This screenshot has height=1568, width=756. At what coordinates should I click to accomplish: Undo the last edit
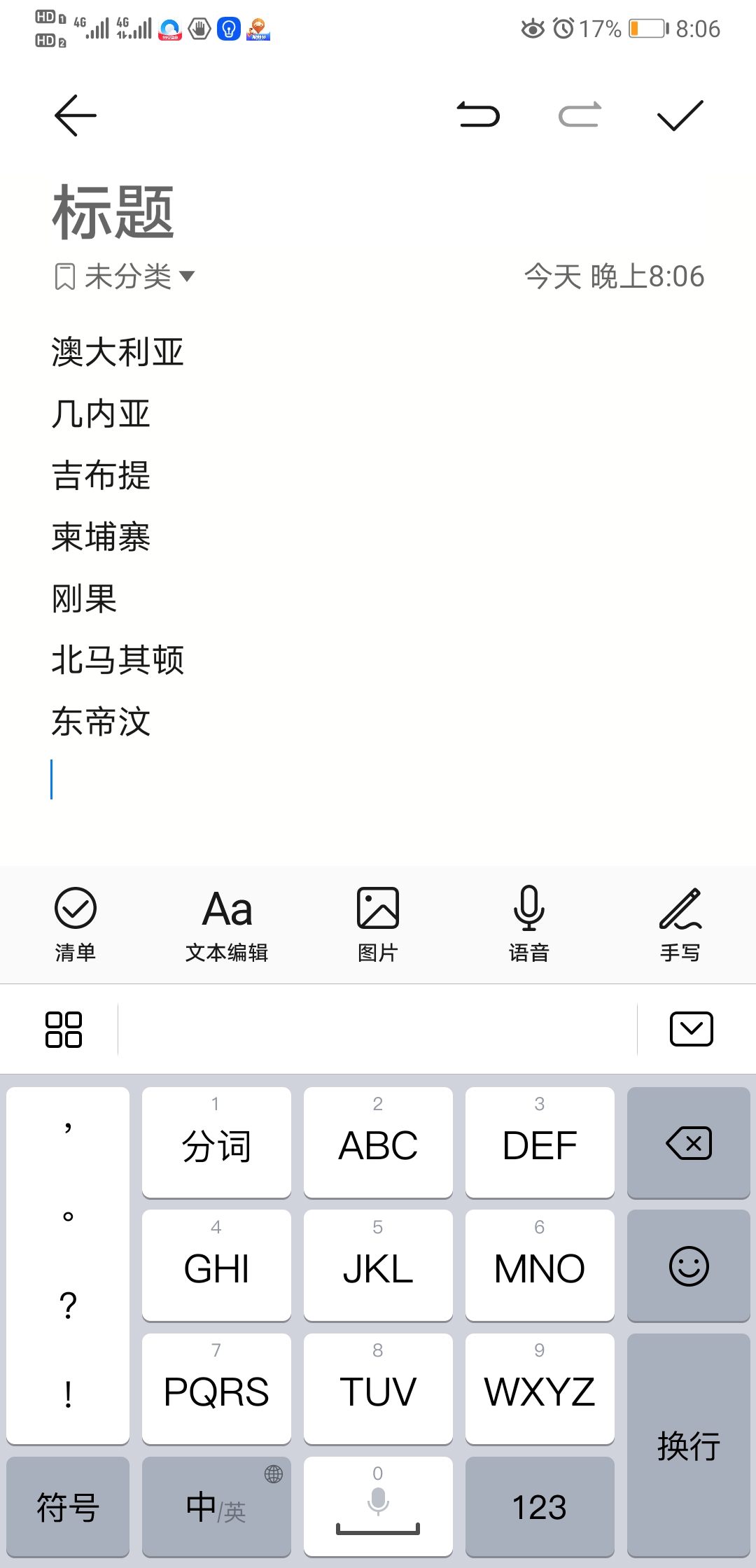pyautogui.click(x=478, y=115)
